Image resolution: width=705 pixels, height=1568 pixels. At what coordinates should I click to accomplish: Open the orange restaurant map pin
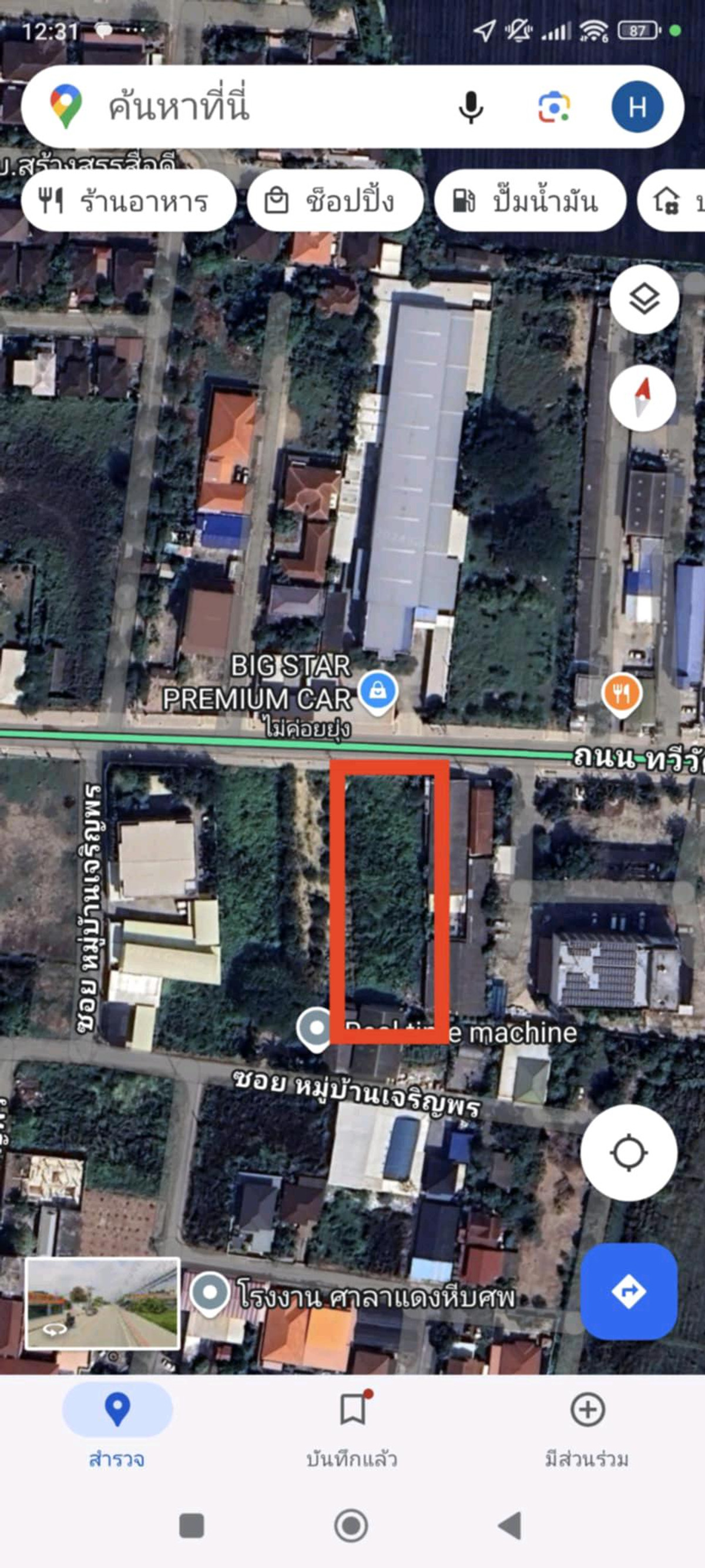[621, 693]
